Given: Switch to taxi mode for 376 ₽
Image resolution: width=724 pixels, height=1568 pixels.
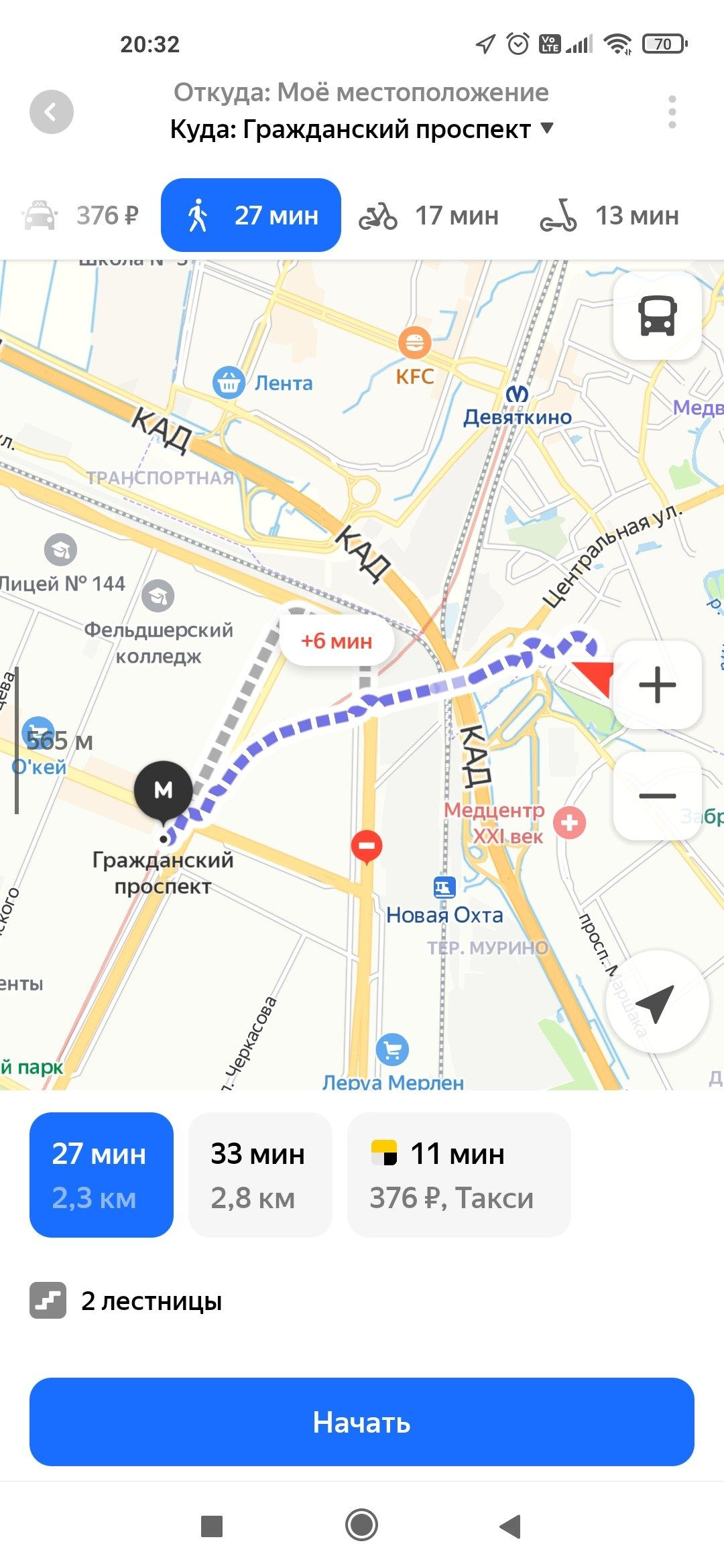Looking at the screenshot, I should tap(80, 216).
